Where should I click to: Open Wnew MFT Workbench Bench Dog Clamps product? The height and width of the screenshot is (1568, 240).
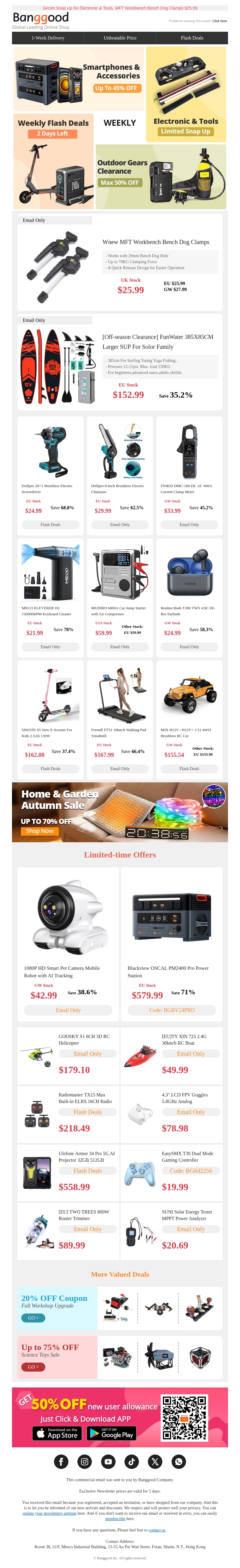point(155,242)
